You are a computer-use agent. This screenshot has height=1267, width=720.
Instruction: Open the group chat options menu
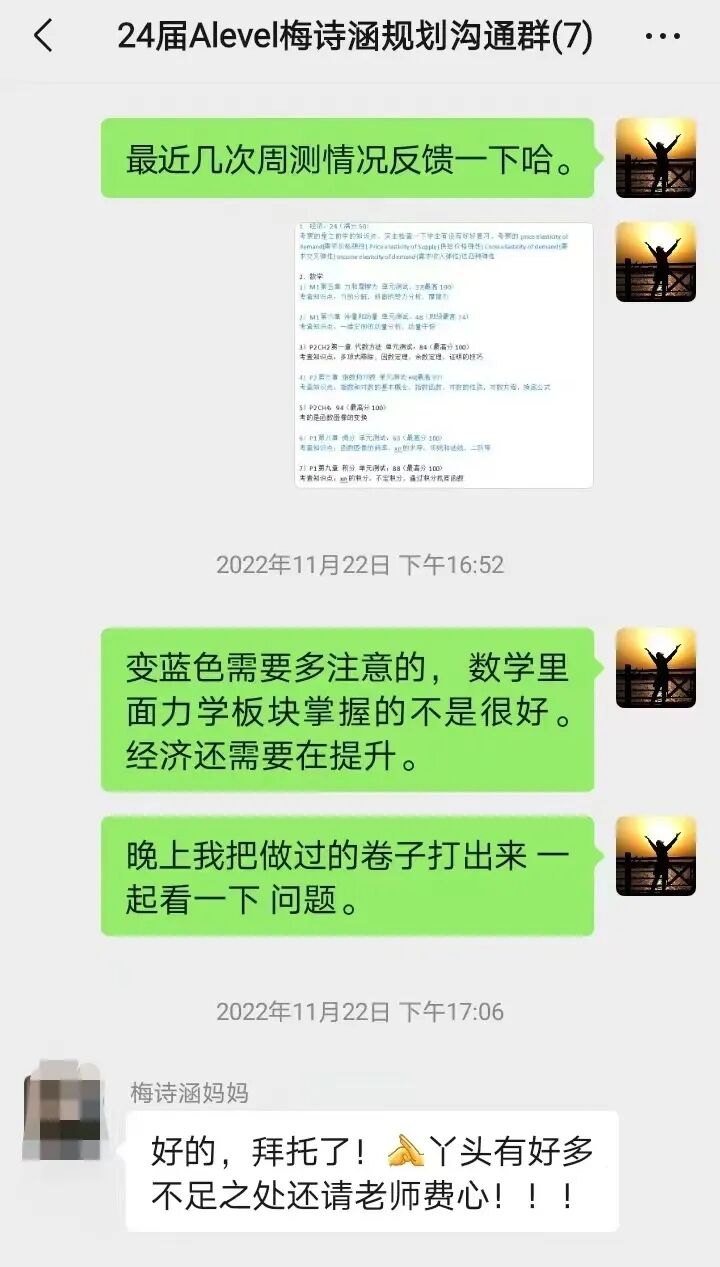[662, 37]
